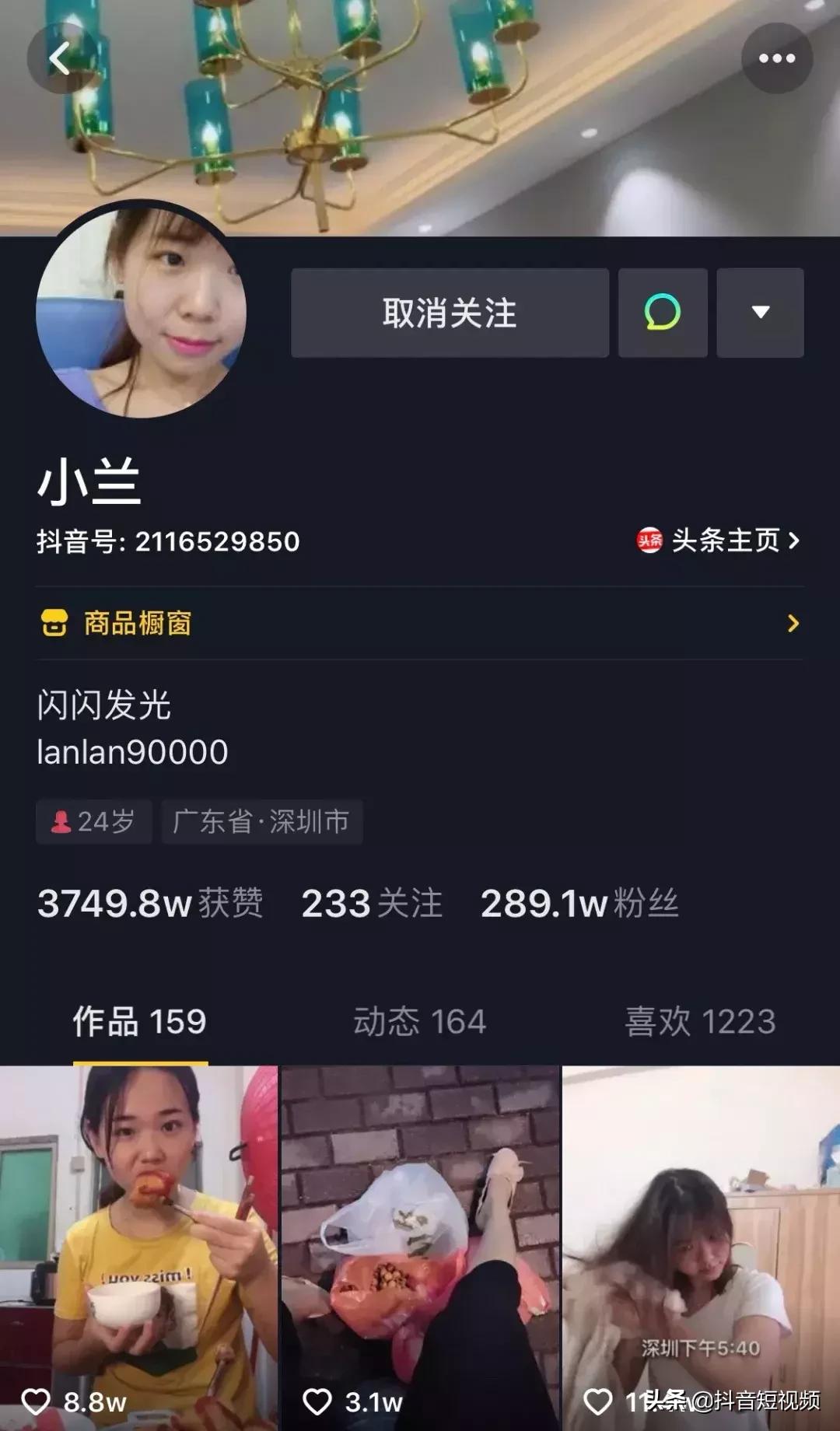Image resolution: width=840 pixels, height=1431 pixels.
Task: Select the 24岁 age tag
Action: coord(93,820)
